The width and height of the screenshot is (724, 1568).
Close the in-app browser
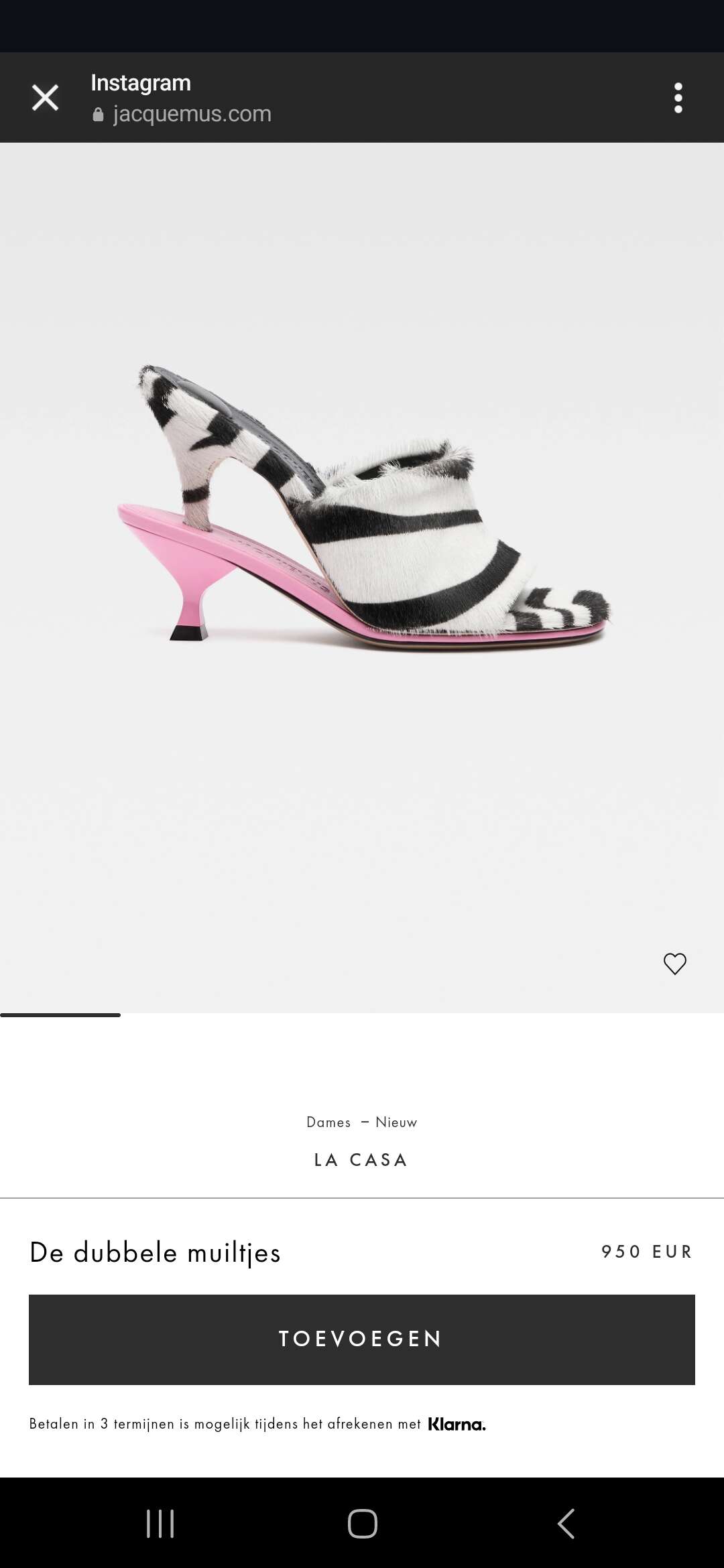[x=46, y=98]
